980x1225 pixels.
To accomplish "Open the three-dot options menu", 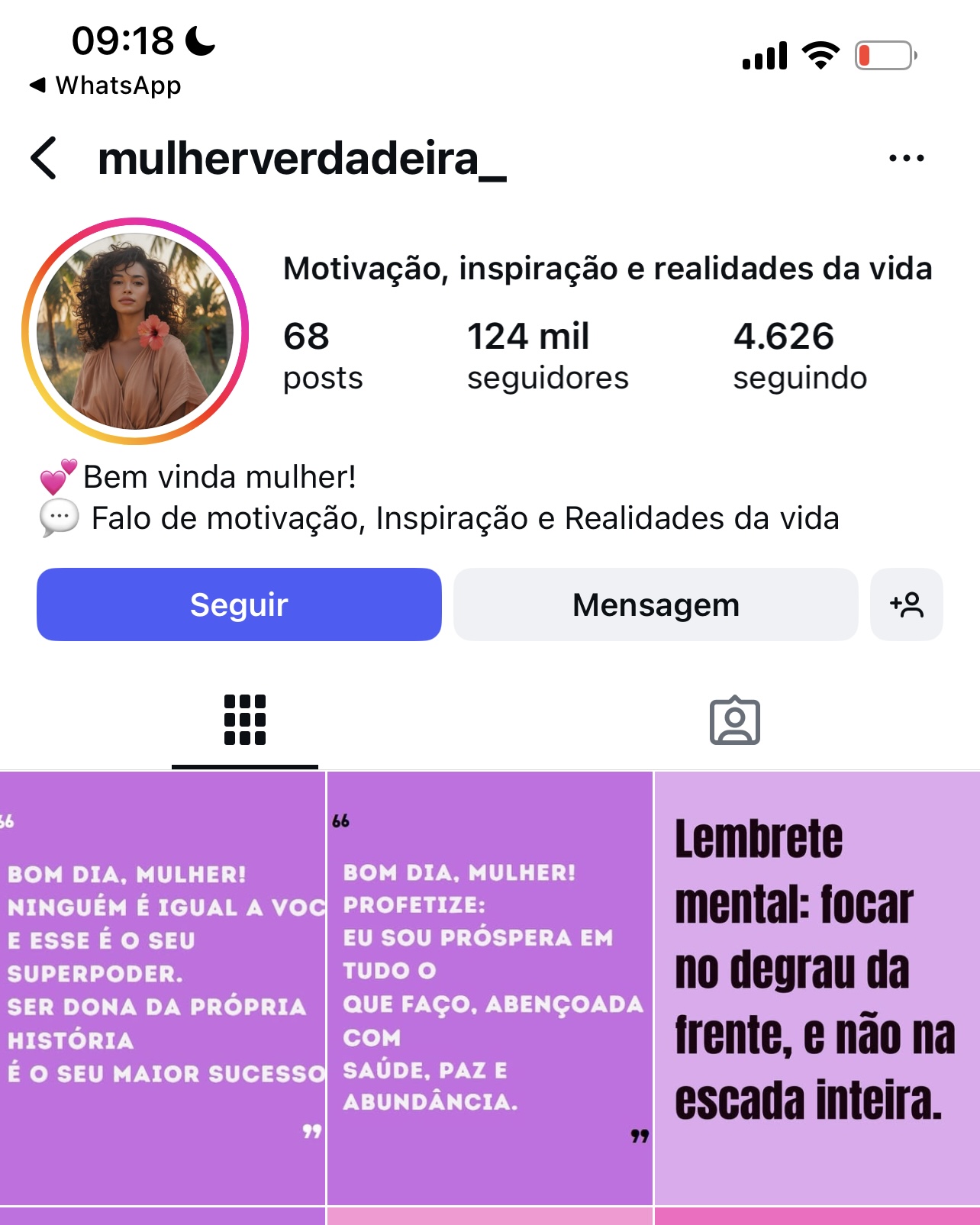I will tap(906, 159).
